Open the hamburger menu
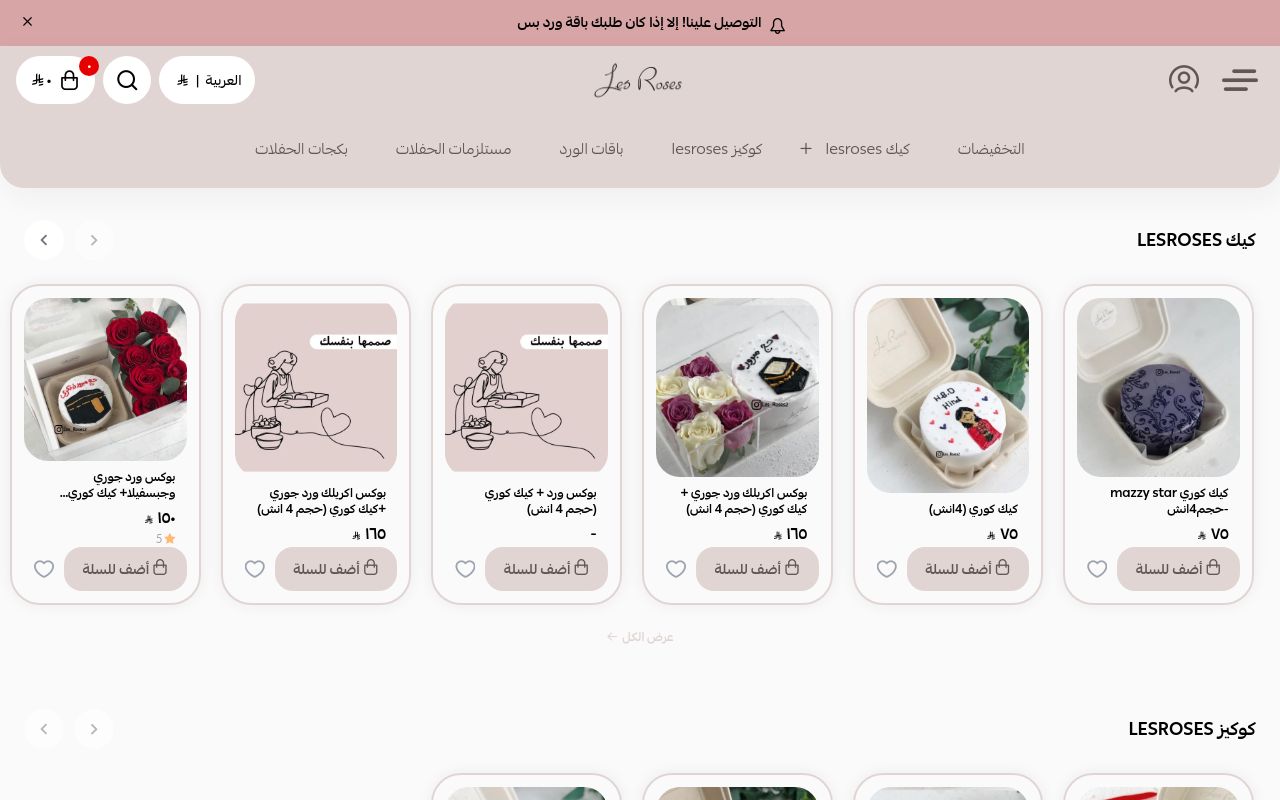 point(1240,80)
